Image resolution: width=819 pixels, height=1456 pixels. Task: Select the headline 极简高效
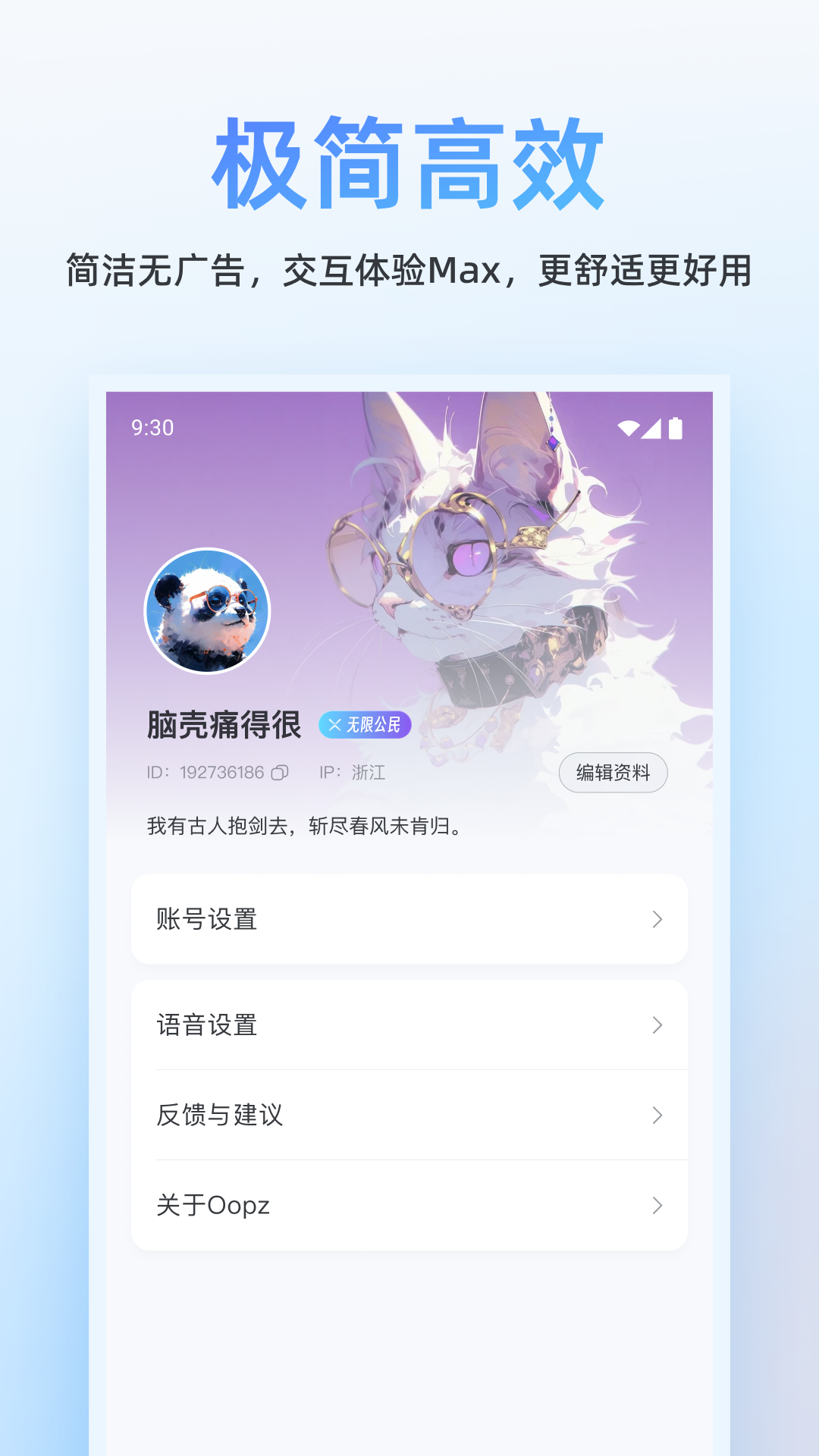[409, 163]
